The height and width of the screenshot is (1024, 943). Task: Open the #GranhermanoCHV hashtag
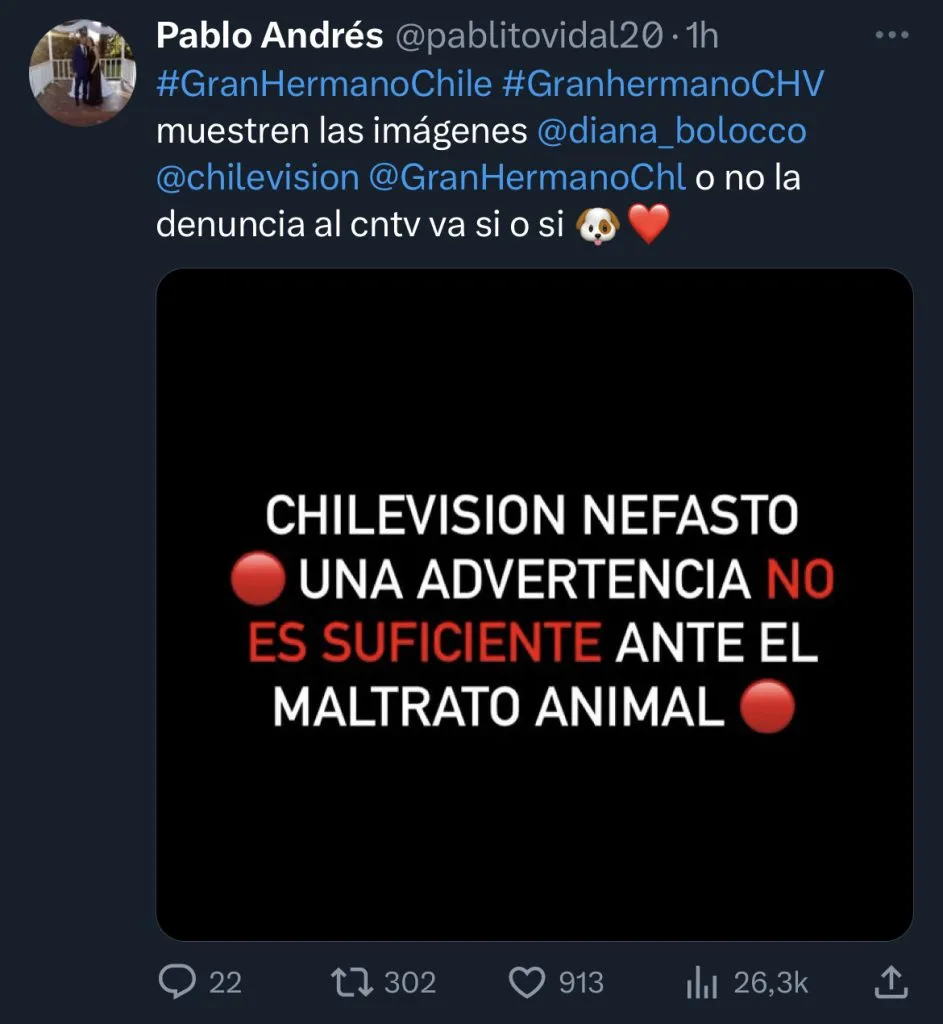662,84
